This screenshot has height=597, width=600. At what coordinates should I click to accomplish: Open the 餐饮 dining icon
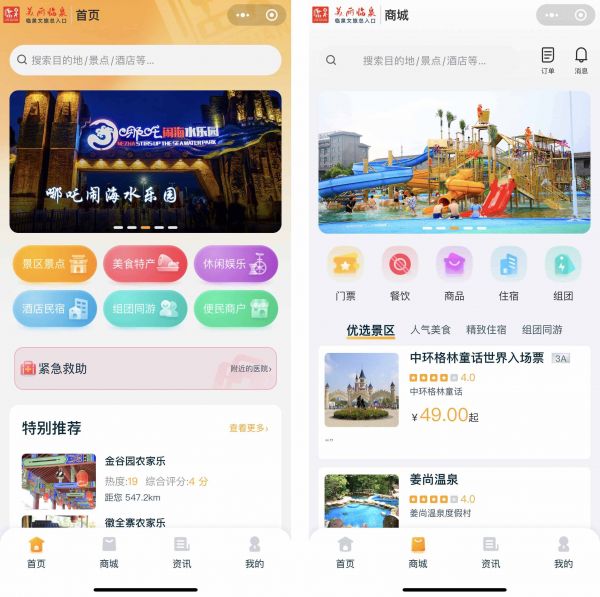pos(400,273)
